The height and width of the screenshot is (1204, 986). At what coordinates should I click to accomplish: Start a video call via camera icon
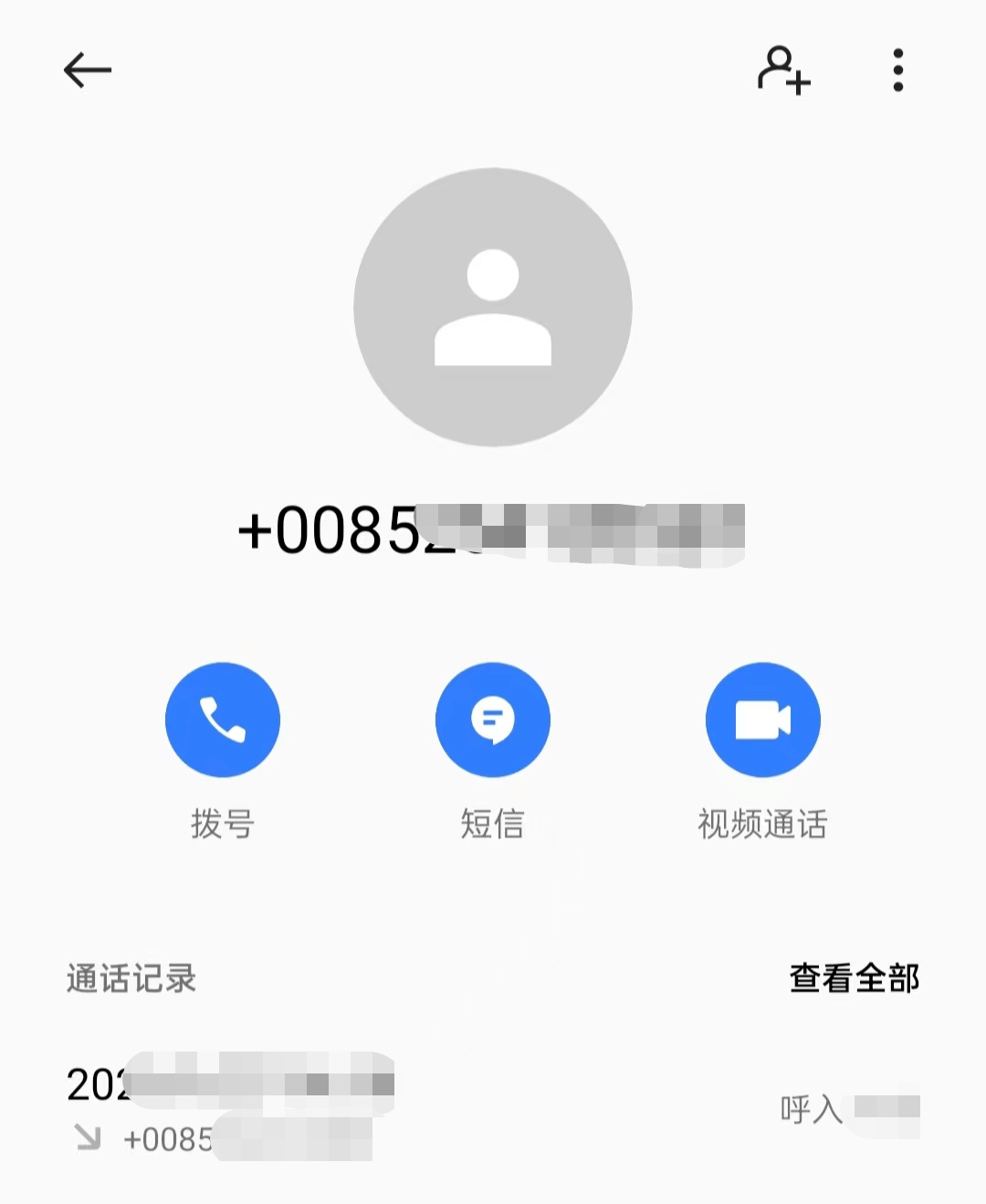pos(763,719)
